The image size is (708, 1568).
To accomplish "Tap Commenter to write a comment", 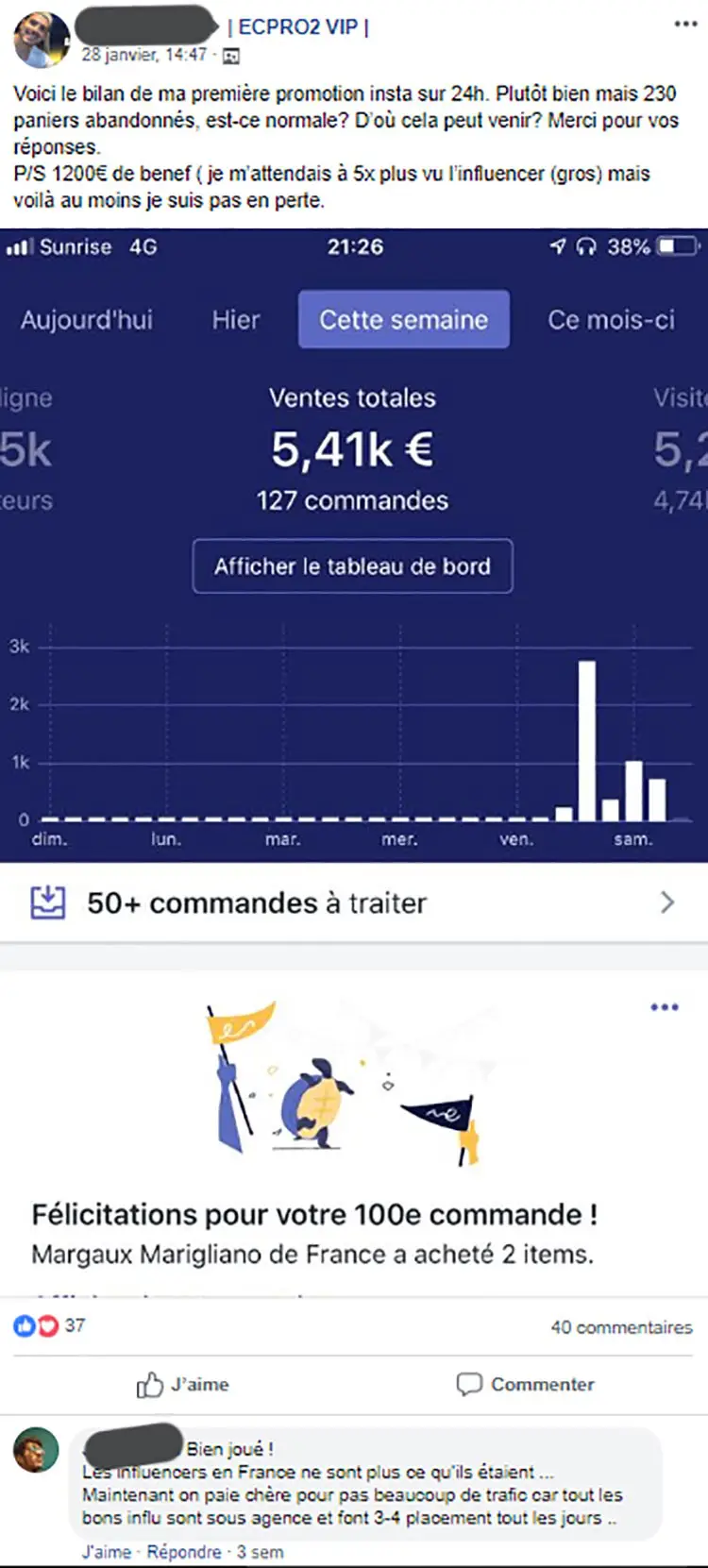I will (526, 1385).
